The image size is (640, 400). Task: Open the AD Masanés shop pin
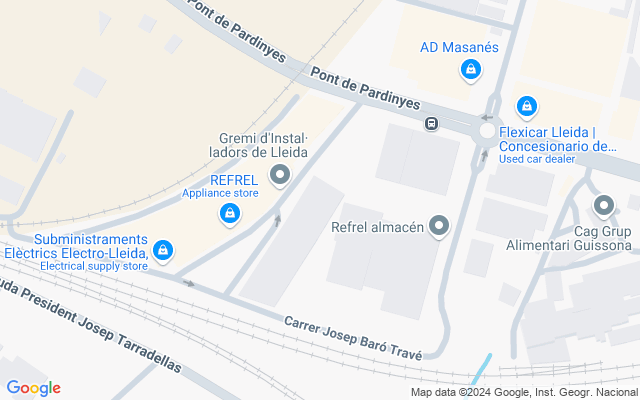tap(471, 70)
